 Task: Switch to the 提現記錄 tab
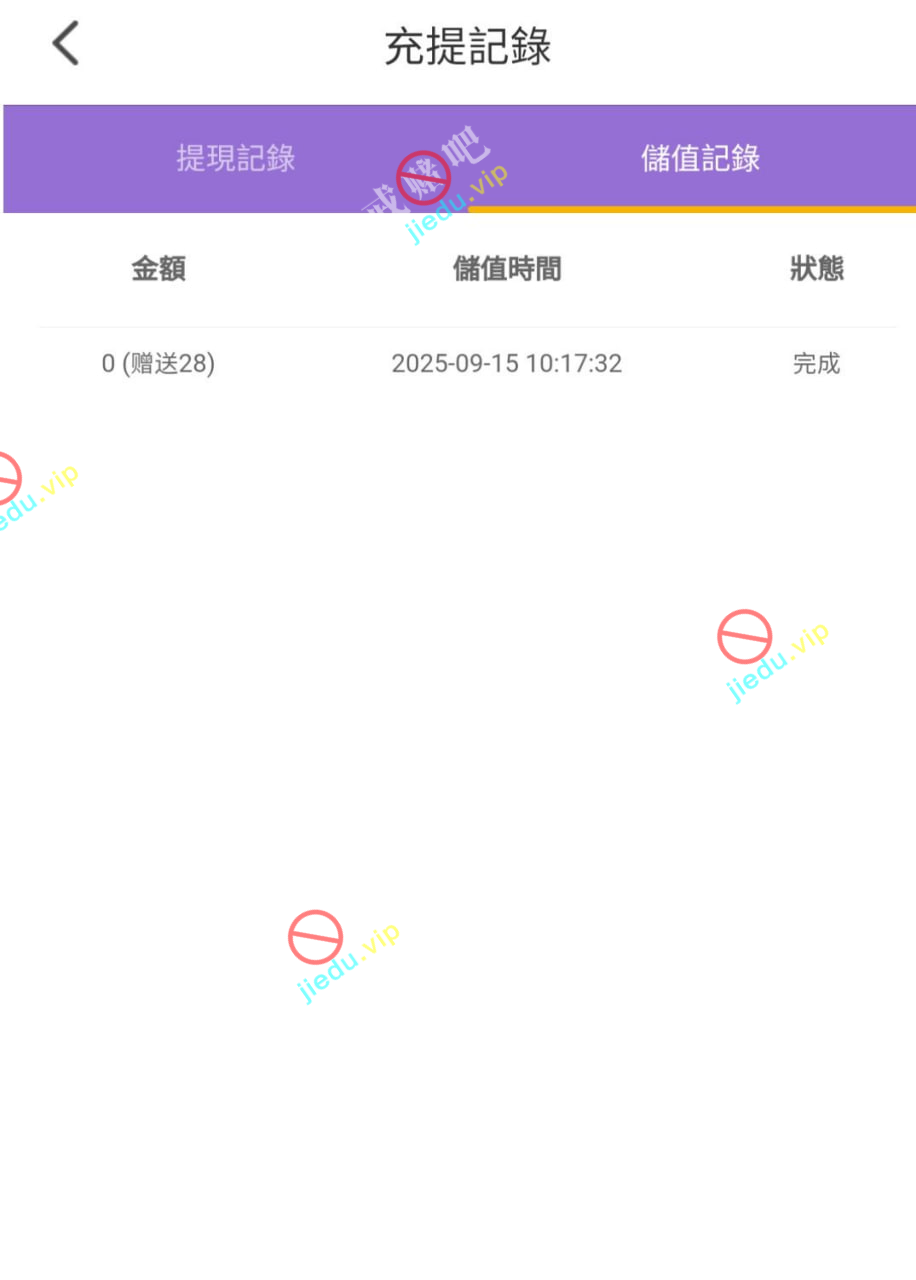(x=236, y=158)
